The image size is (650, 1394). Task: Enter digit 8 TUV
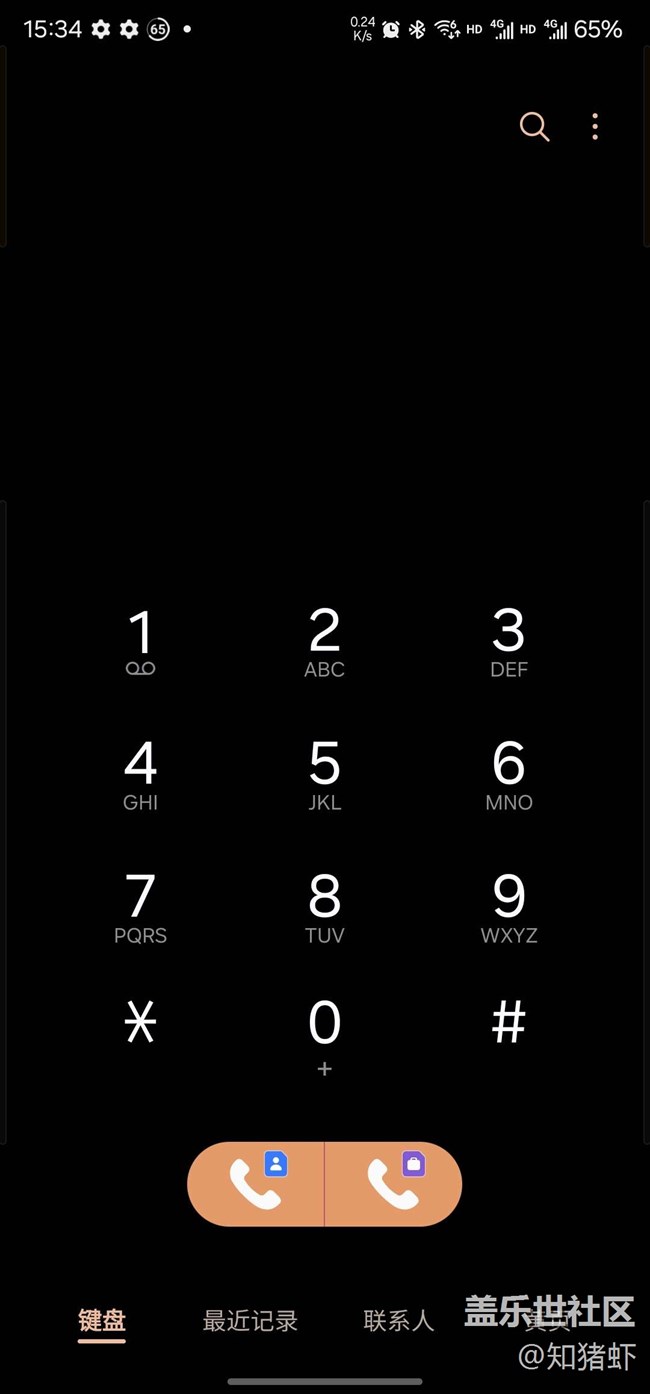324,908
